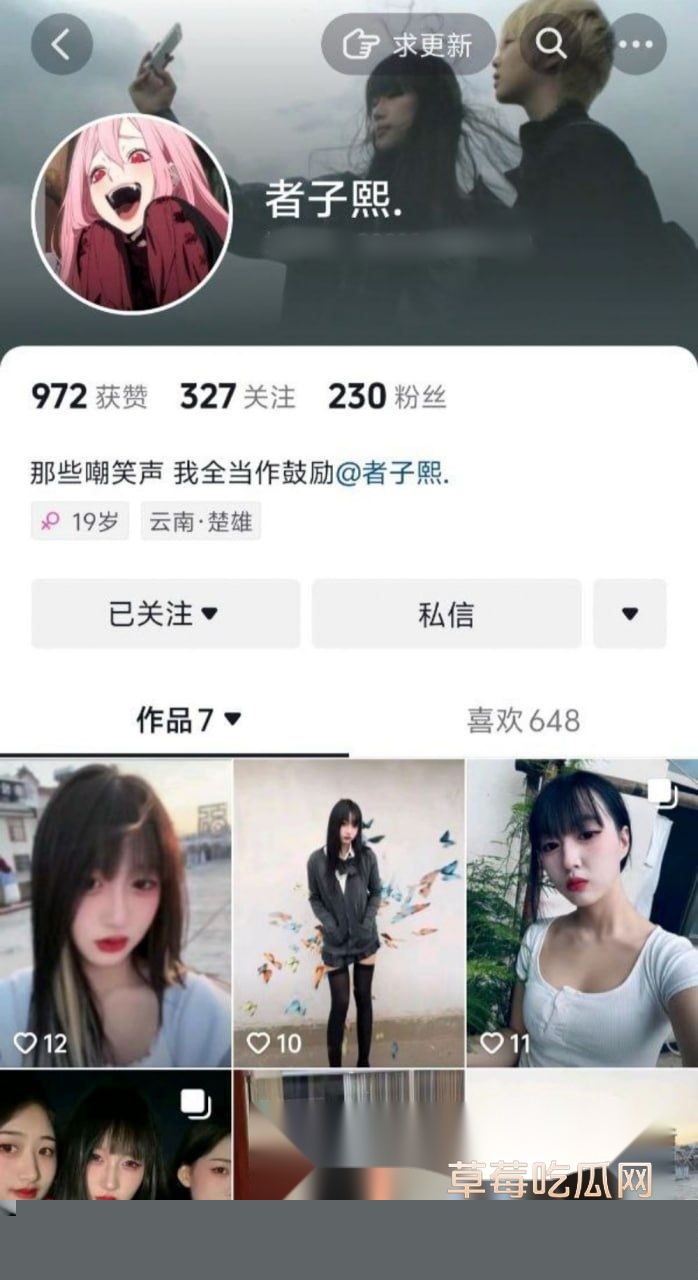
Task: Open the three-dot overflow menu
Action: click(637, 44)
